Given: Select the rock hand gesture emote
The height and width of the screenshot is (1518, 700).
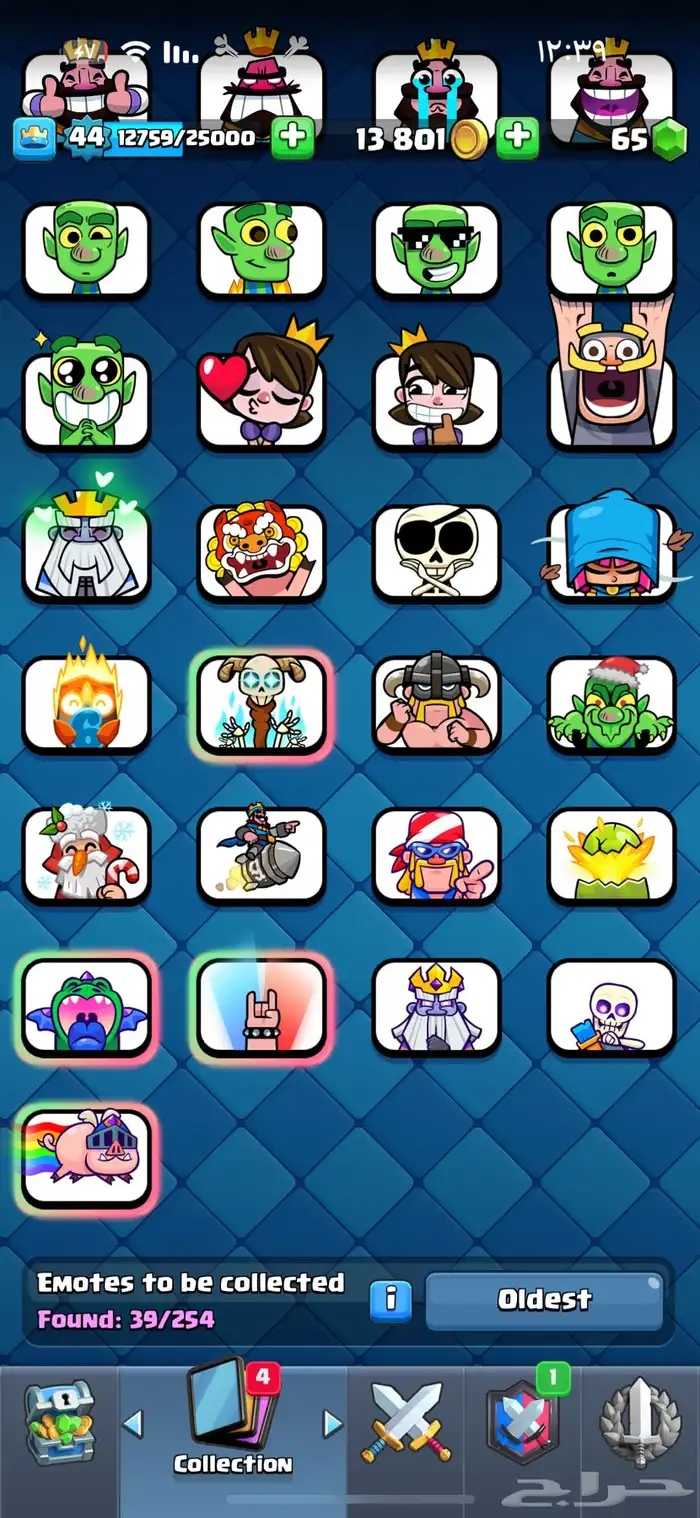Looking at the screenshot, I should coord(261,1006).
